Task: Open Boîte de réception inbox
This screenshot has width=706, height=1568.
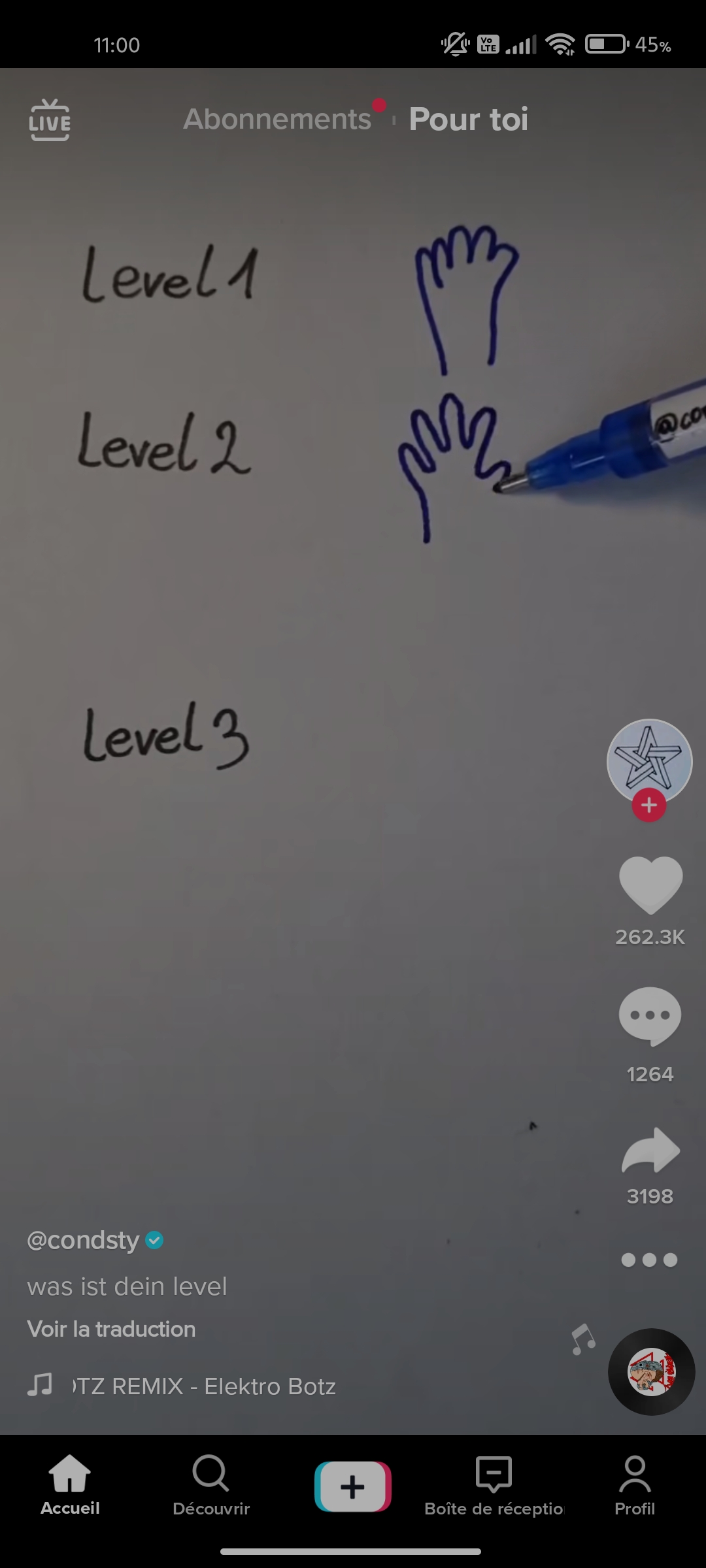Action: coord(494,1486)
